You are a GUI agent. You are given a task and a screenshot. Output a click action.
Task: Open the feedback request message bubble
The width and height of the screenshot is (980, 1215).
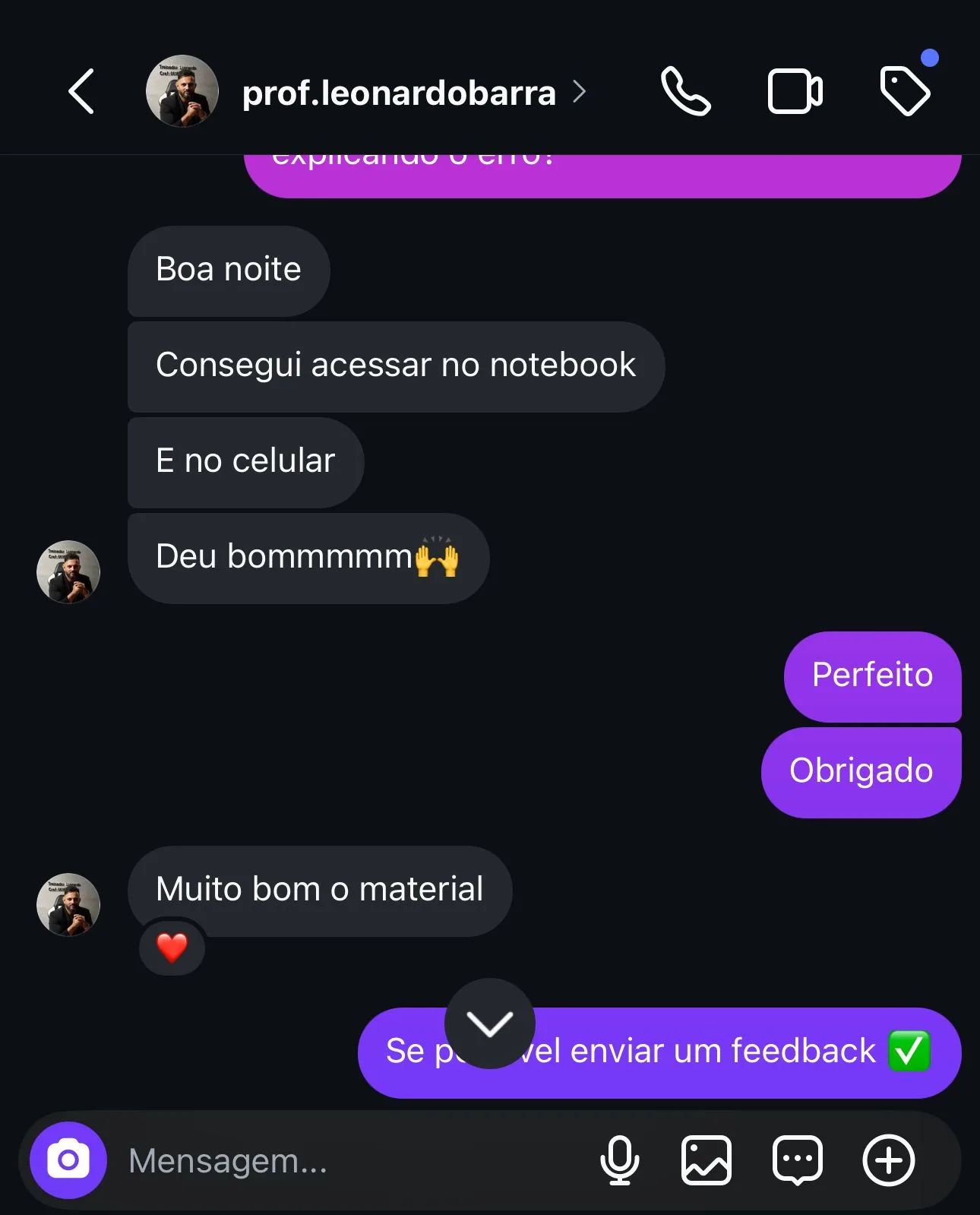point(659,1052)
